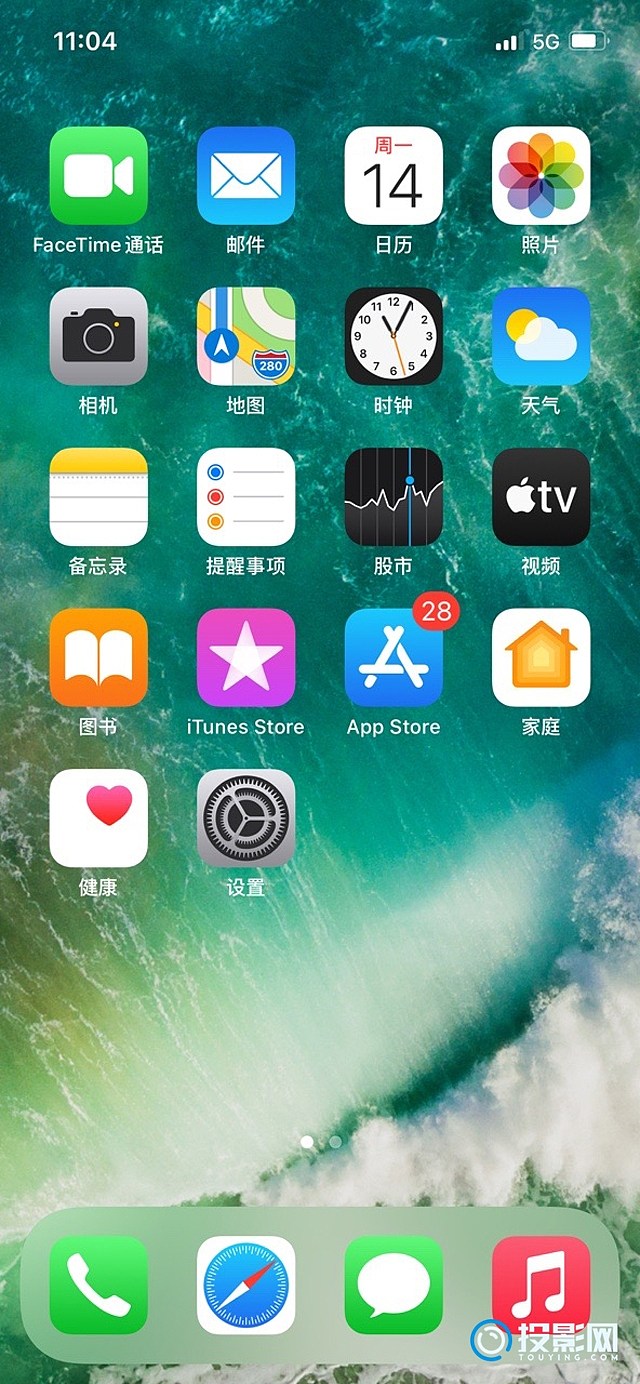Launch the Camera (相机) app
This screenshot has width=640, height=1384.
tap(98, 337)
